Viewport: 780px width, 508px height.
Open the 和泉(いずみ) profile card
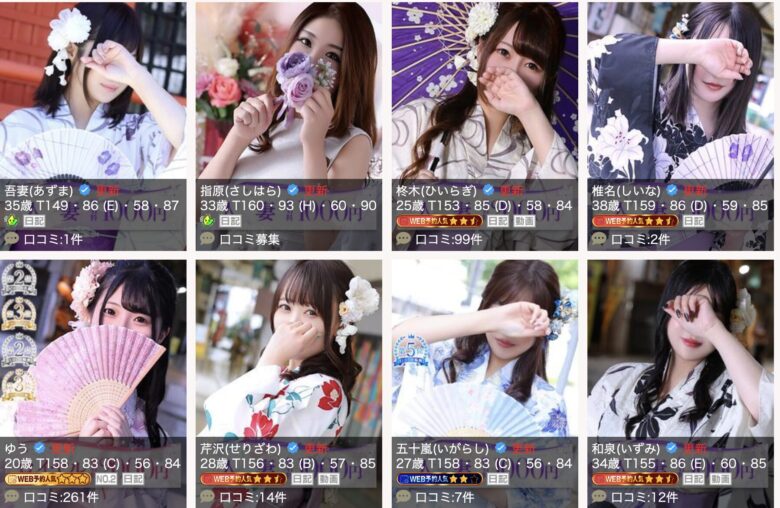(680, 350)
